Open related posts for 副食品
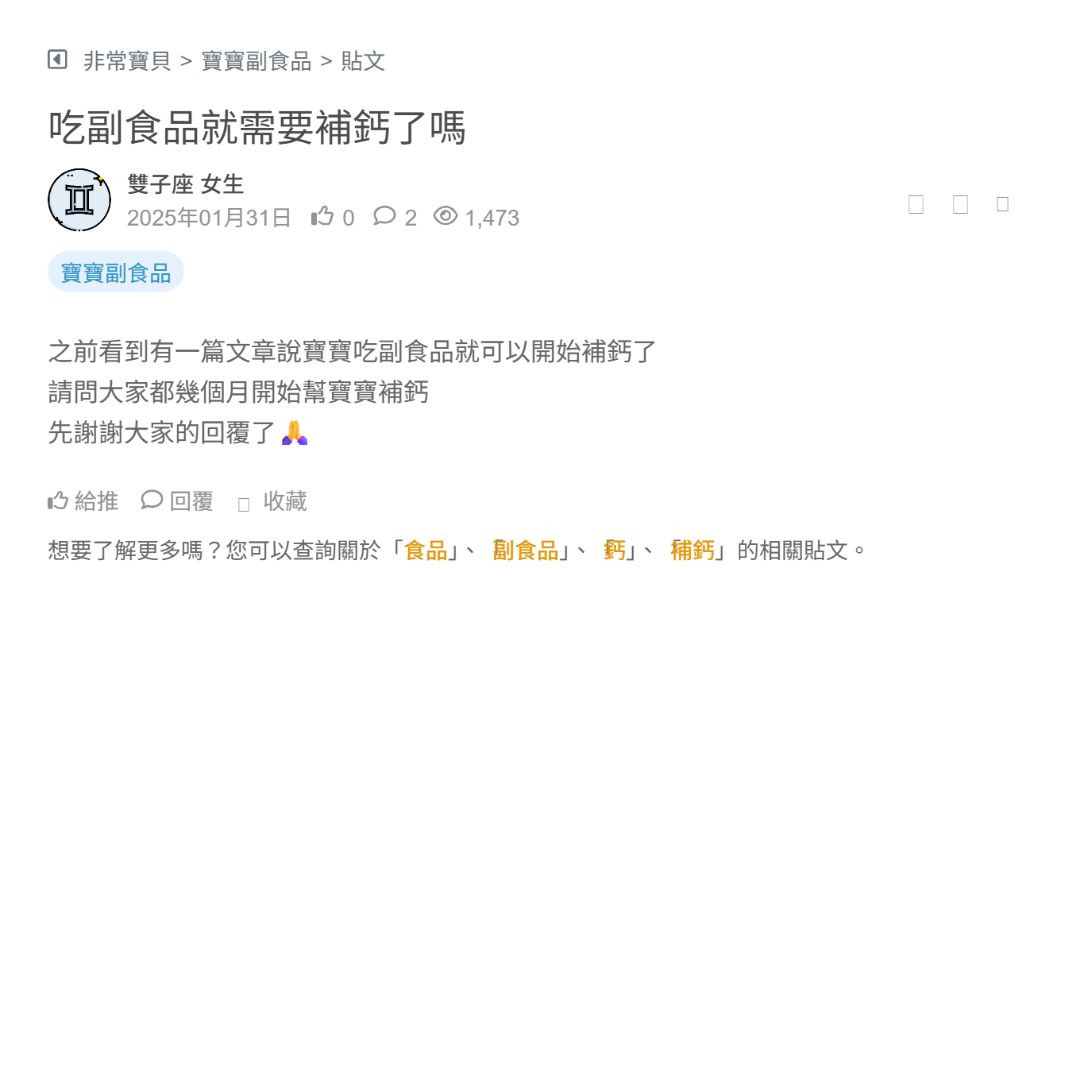 [x=526, y=550]
